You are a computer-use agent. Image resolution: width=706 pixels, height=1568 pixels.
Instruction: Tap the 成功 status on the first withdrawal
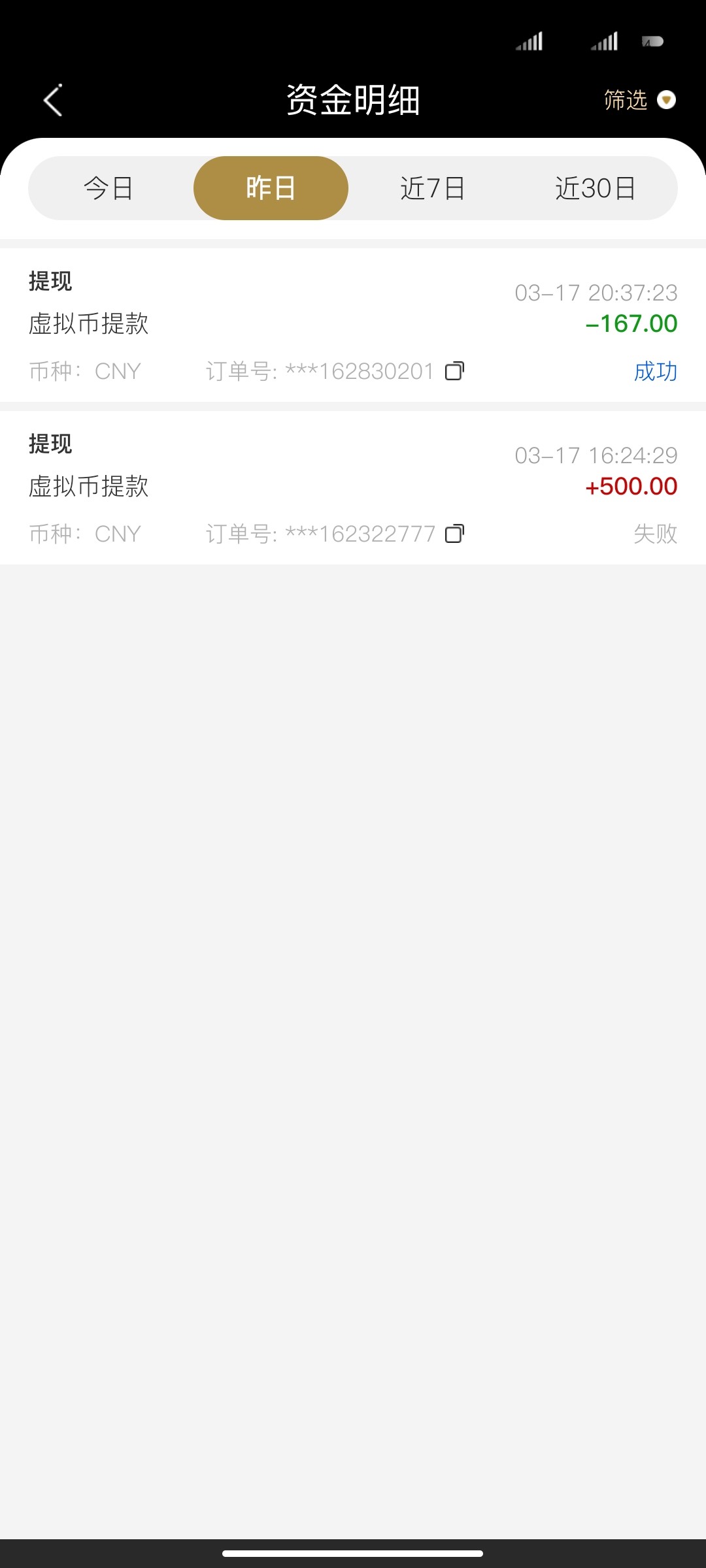pyautogui.click(x=656, y=371)
